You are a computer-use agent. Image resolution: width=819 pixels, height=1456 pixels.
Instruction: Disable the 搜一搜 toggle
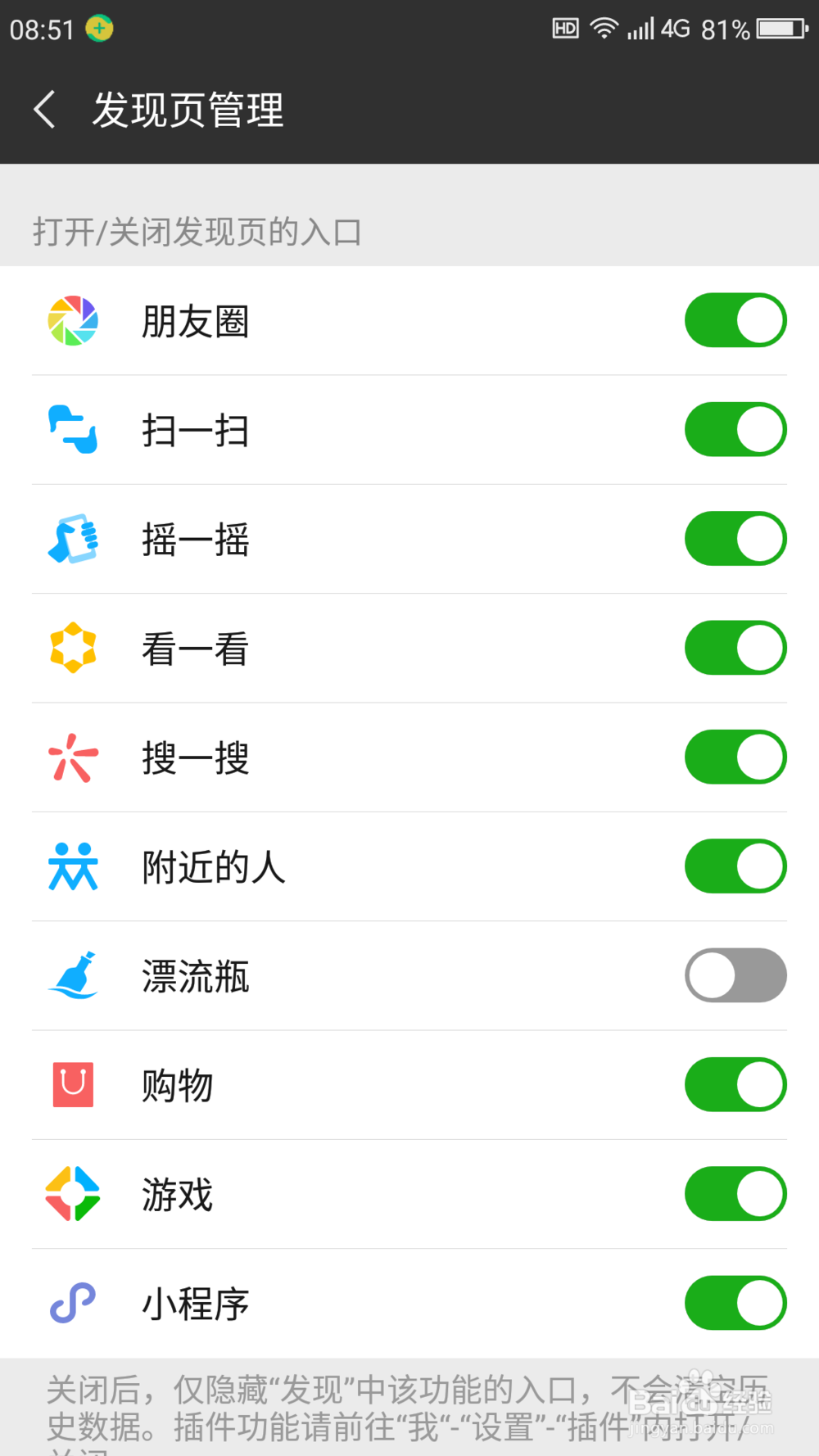[735, 757]
